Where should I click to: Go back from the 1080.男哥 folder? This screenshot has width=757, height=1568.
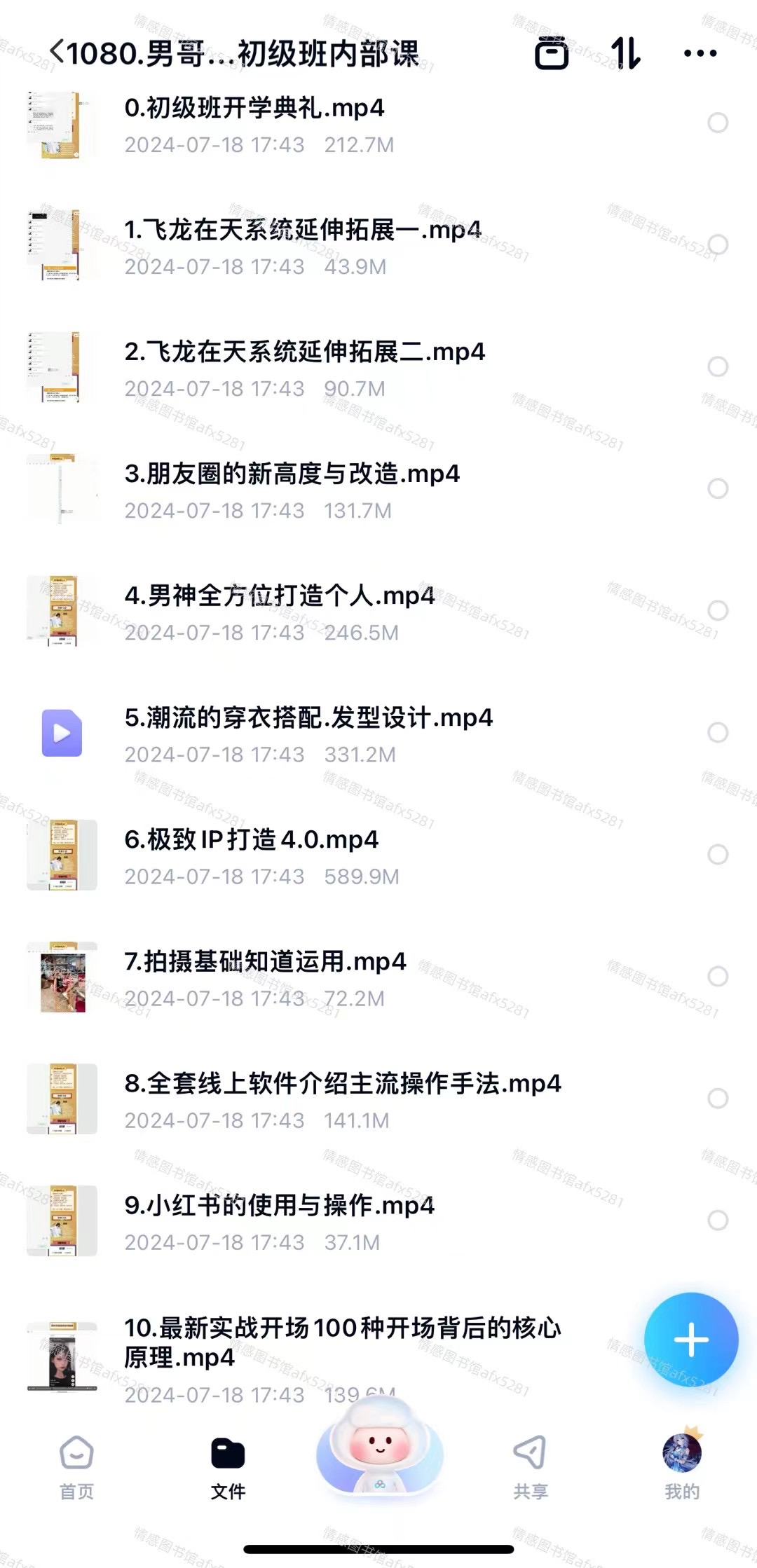[57, 53]
